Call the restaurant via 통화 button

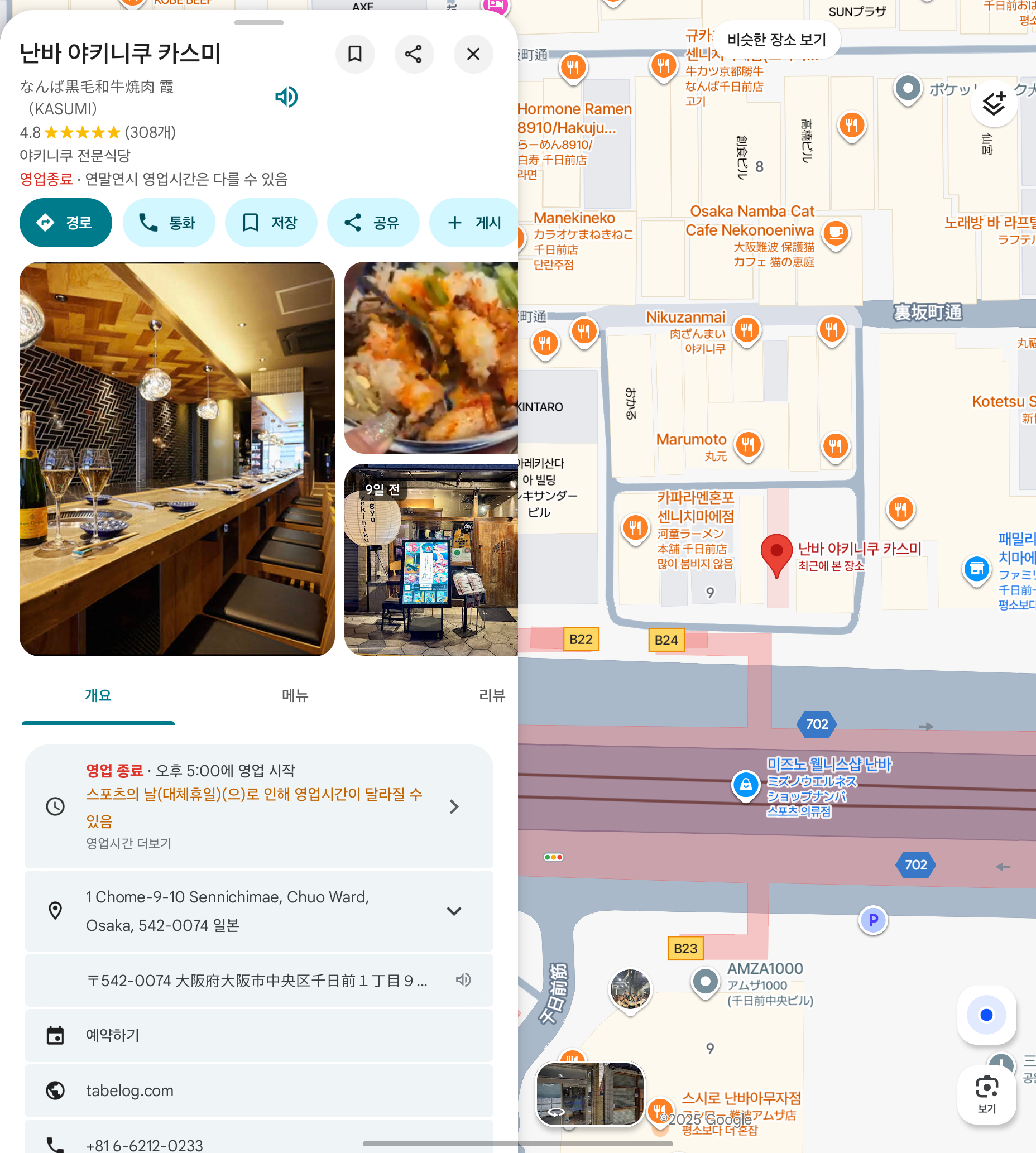click(x=169, y=223)
